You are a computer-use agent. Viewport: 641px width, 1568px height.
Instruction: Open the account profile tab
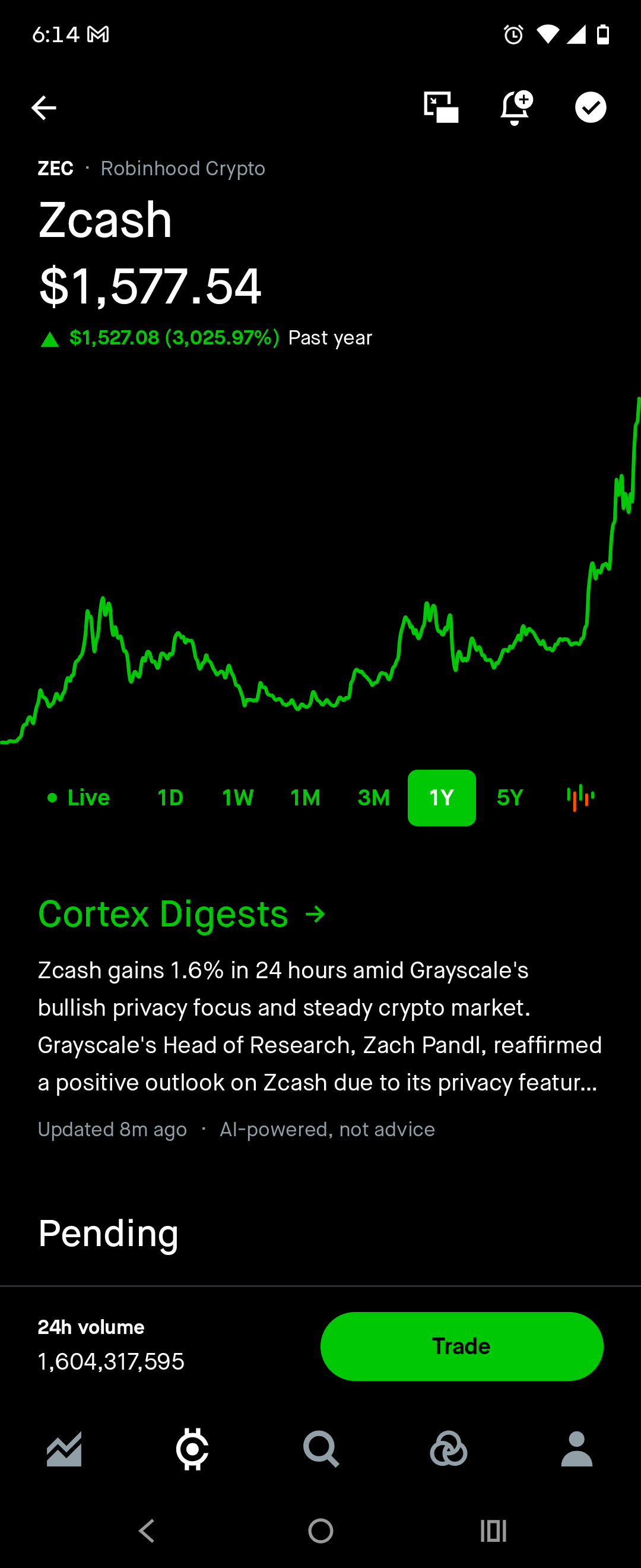pyautogui.click(x=576, y=1449)
